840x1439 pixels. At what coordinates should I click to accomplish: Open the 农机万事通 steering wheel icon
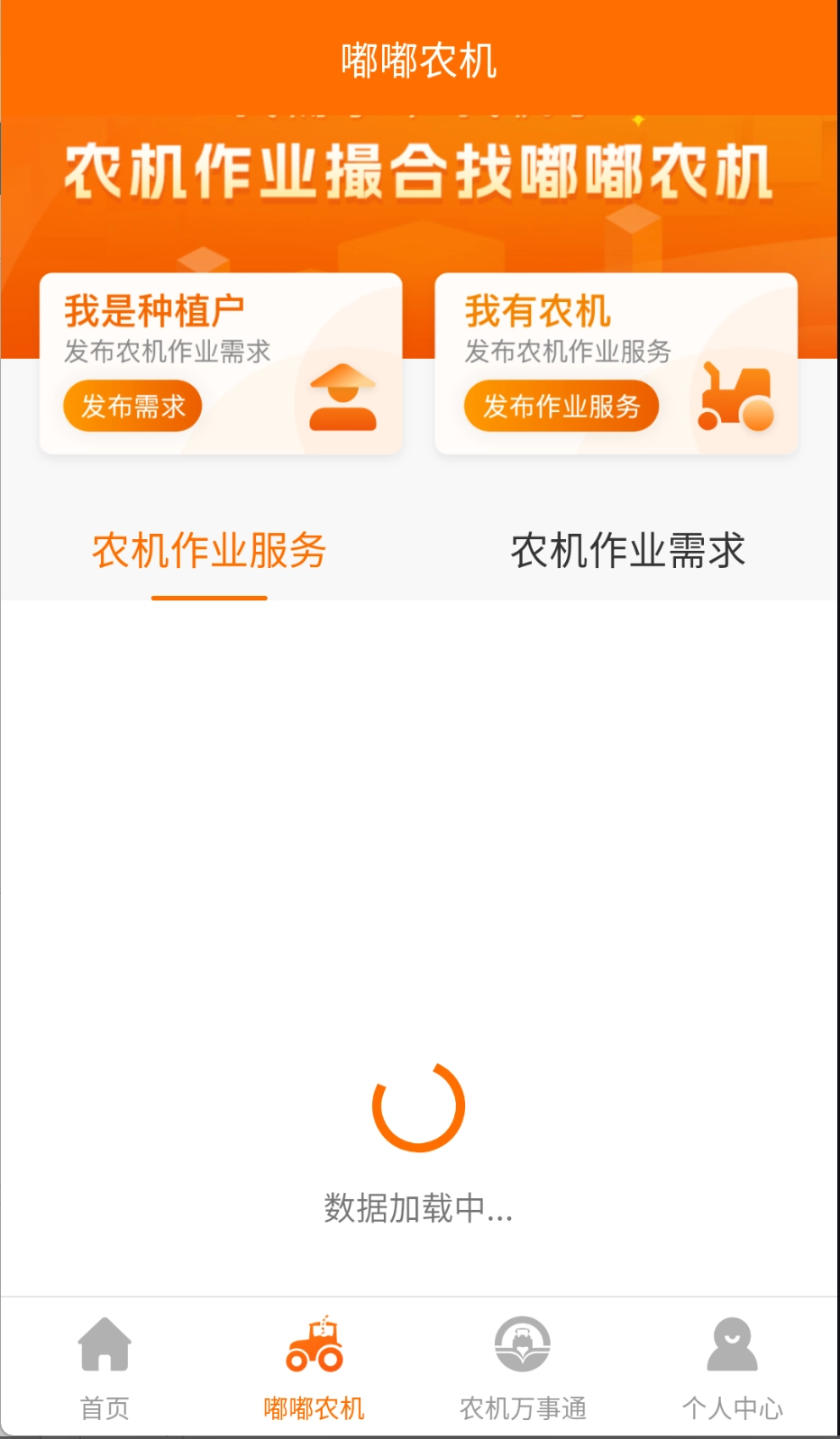tap(524, 1343)
